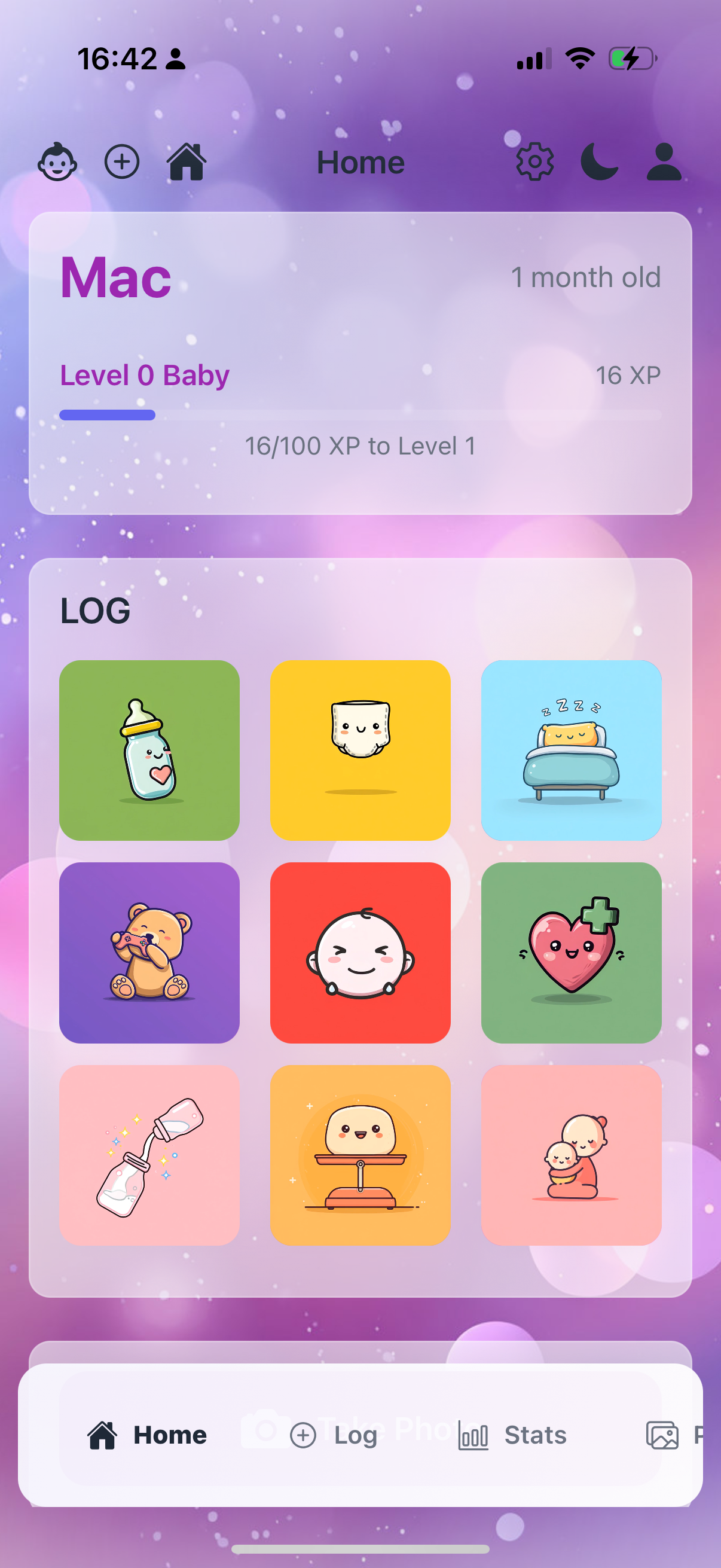This screenshot has width=721, height=1568.
Task: Open the heart health tile
Action: (x=571, y=952)
